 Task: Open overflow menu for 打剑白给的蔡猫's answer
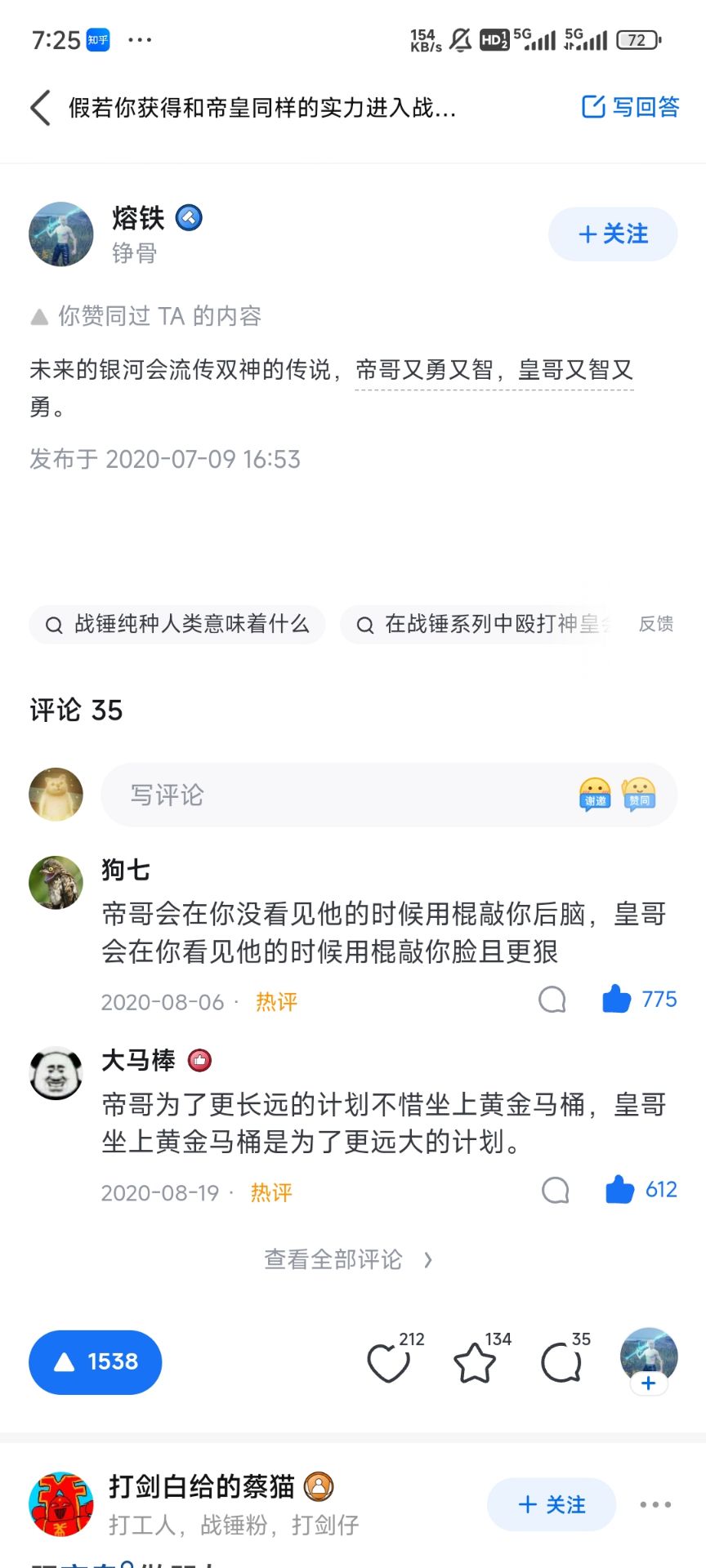655,1504
